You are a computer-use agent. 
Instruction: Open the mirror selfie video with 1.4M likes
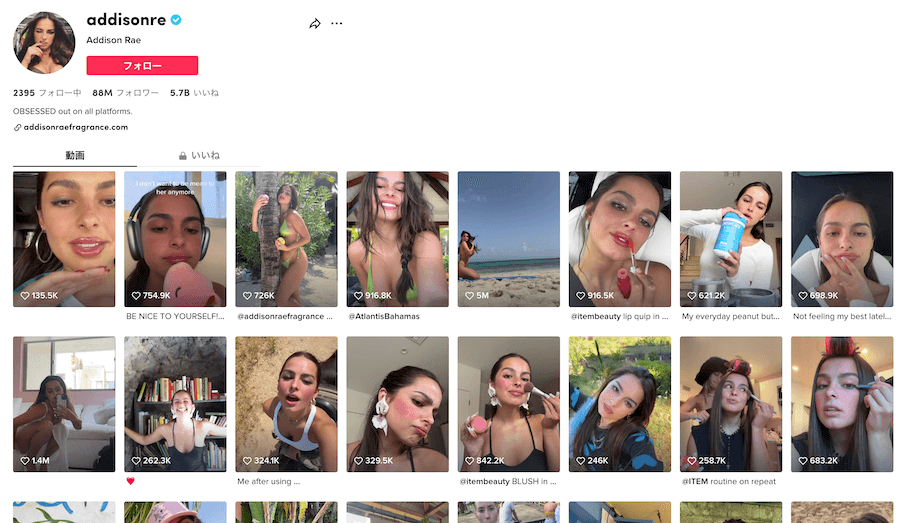coord(64,403)
